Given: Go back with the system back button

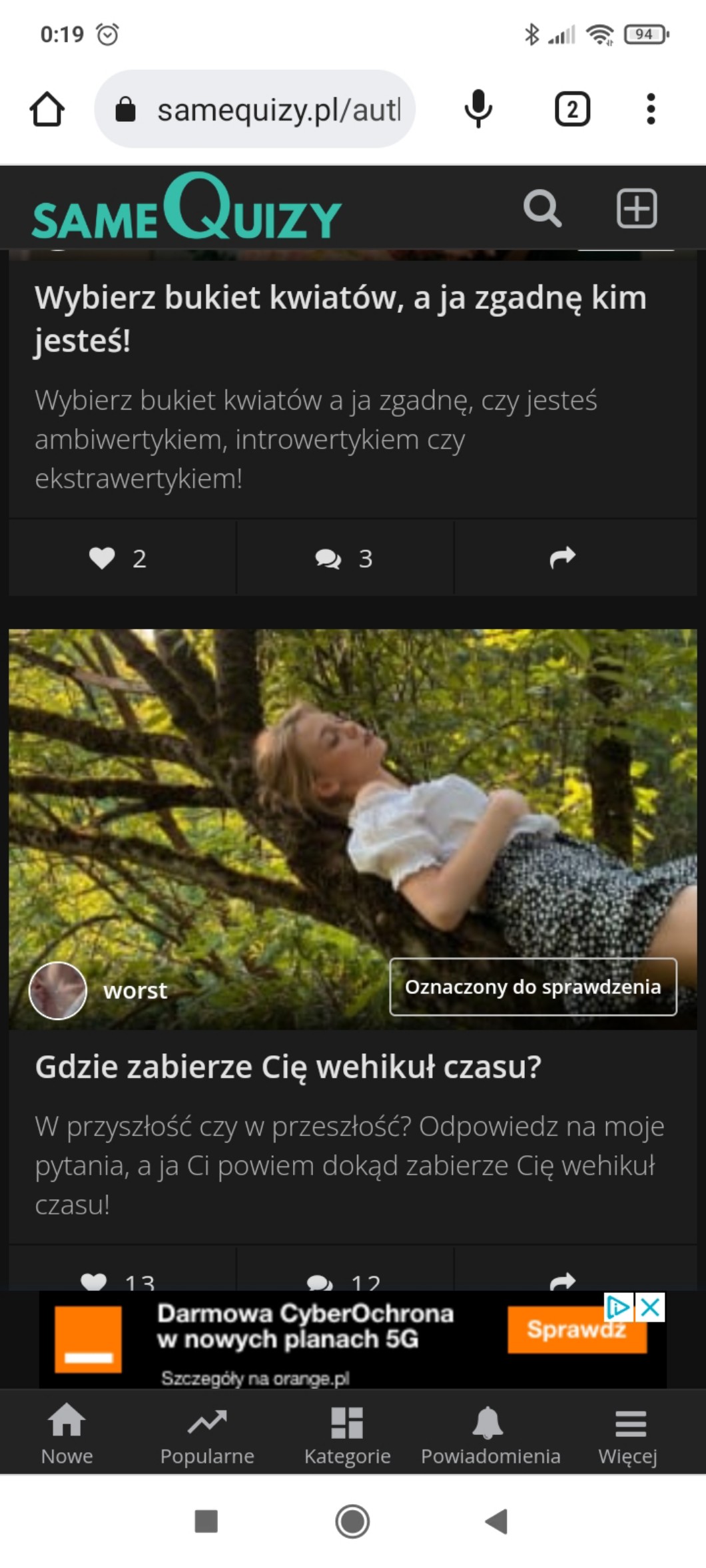Looking at the screenshot, I should pos(497,1521).
